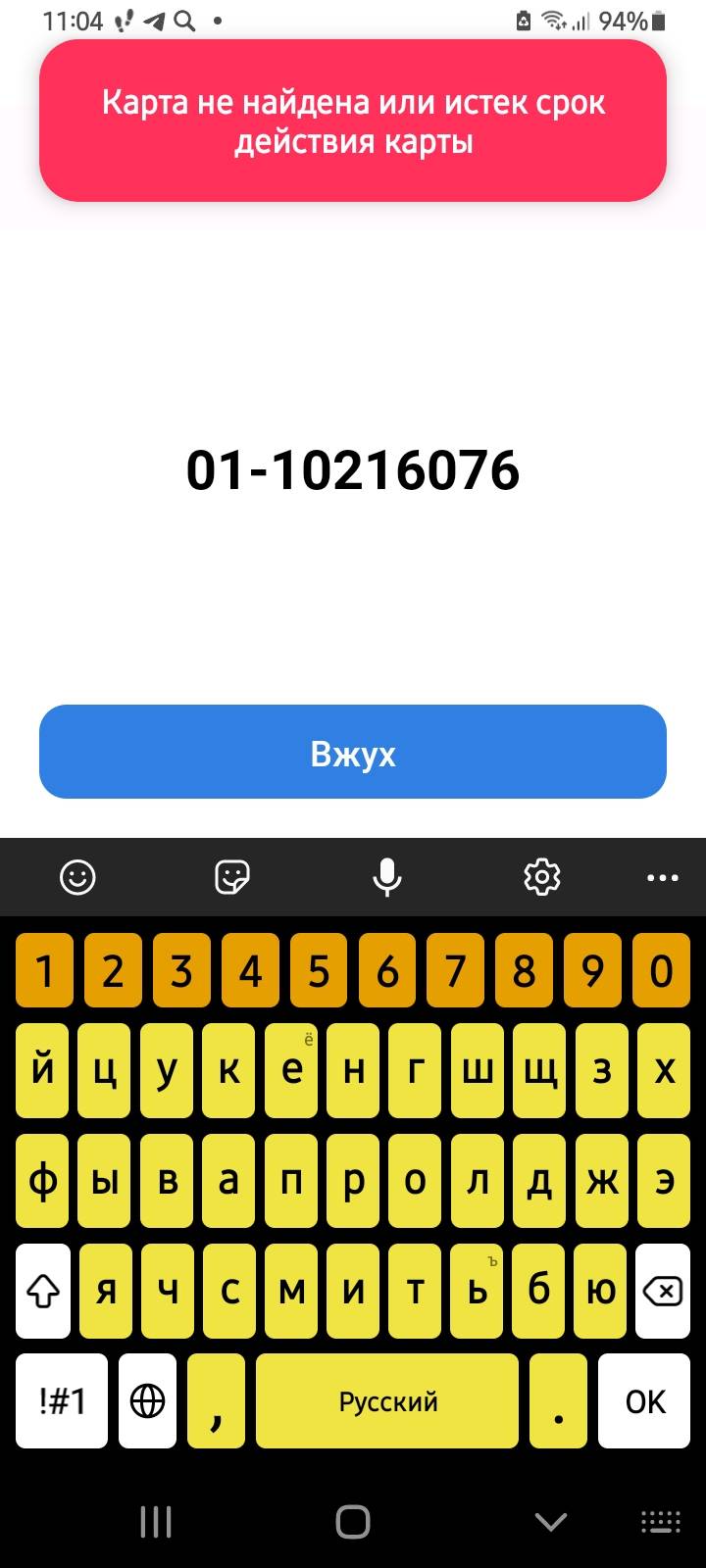Screen dimensions: 706x1568
Task: Edit the card number 01-10216076 field
Action: [x=353, y=470]
